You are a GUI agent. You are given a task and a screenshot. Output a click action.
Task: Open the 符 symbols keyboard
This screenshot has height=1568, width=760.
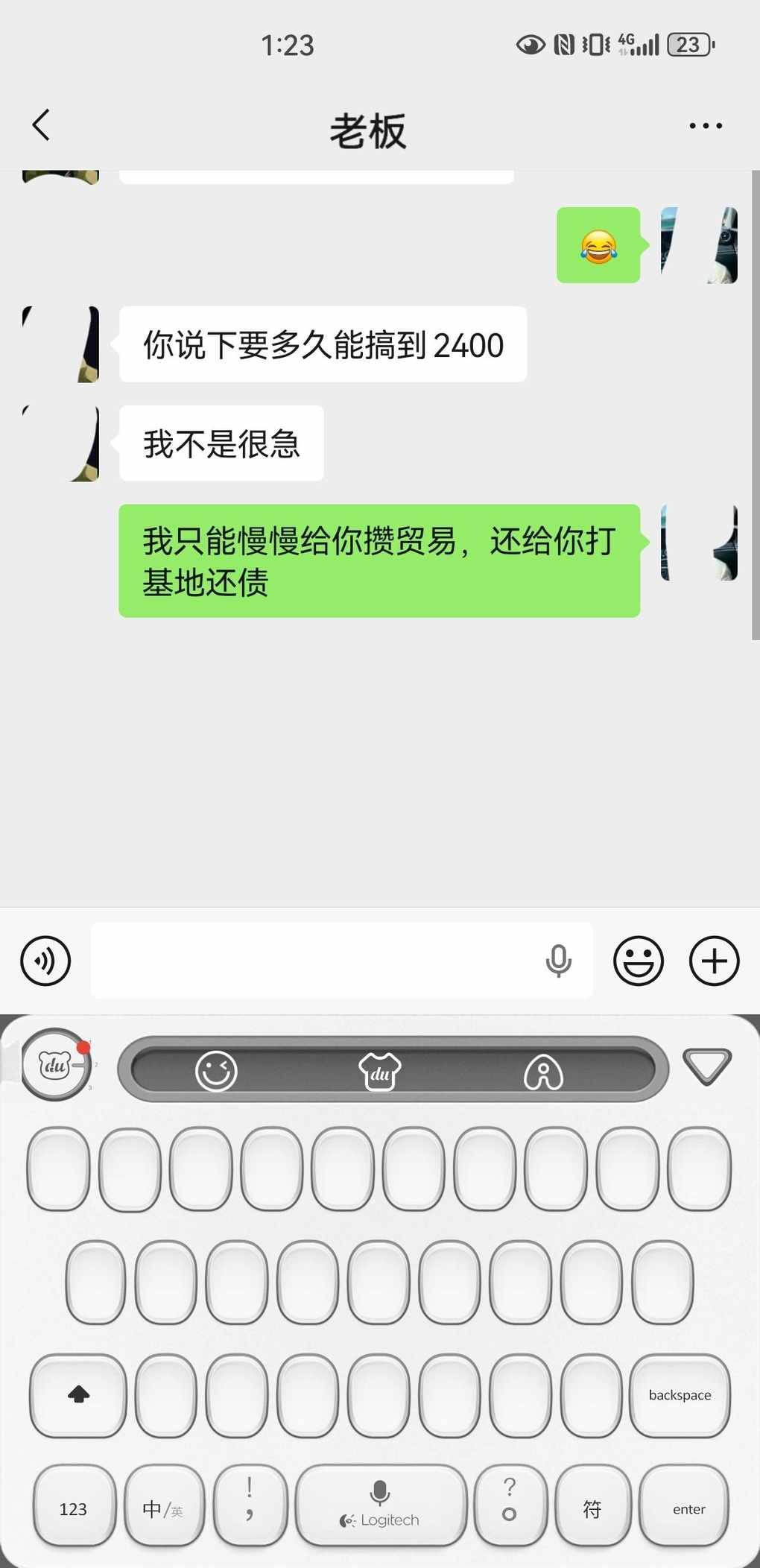coord(592,1509)
